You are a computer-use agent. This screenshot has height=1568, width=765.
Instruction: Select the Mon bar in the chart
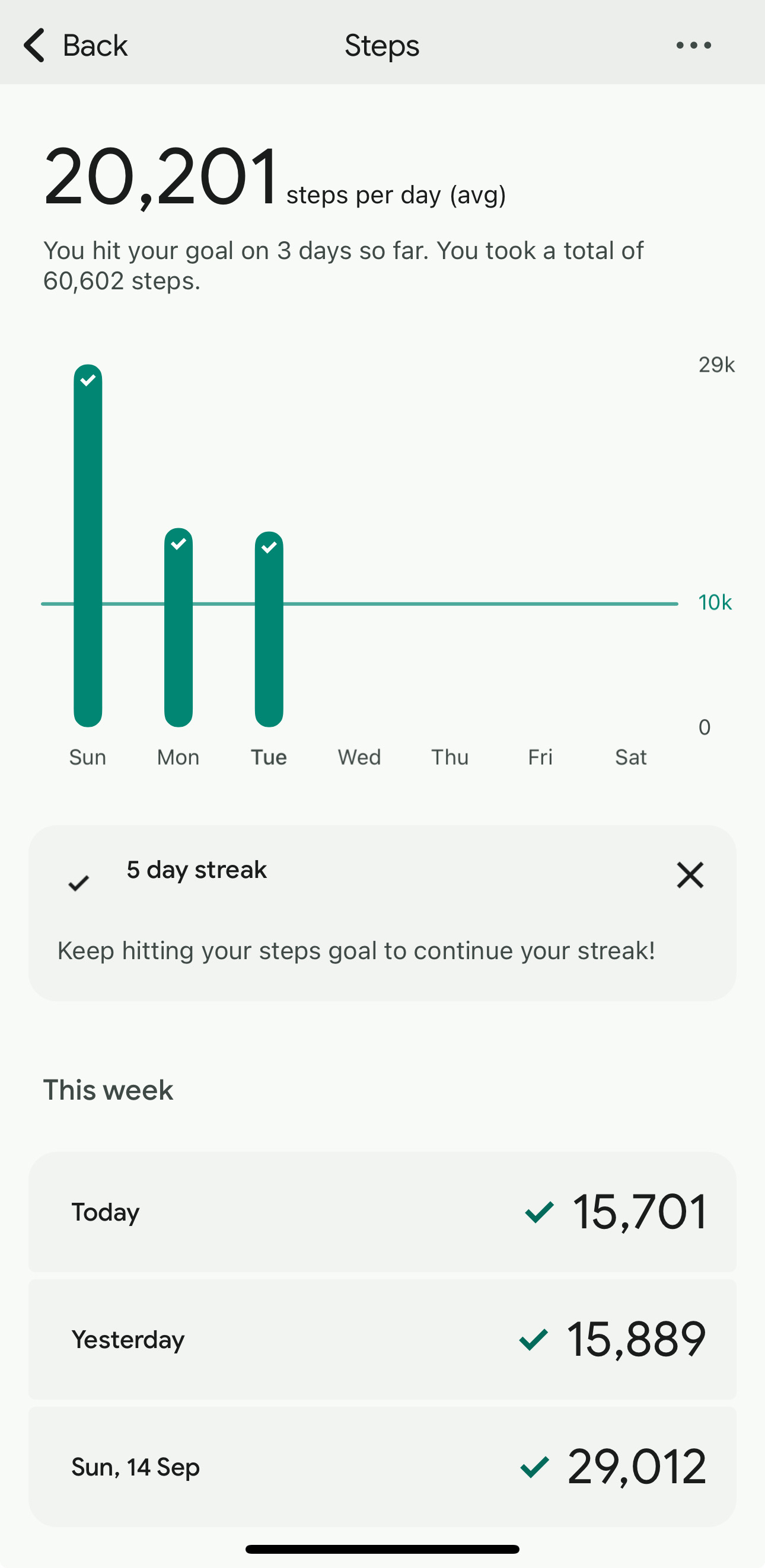179,628
